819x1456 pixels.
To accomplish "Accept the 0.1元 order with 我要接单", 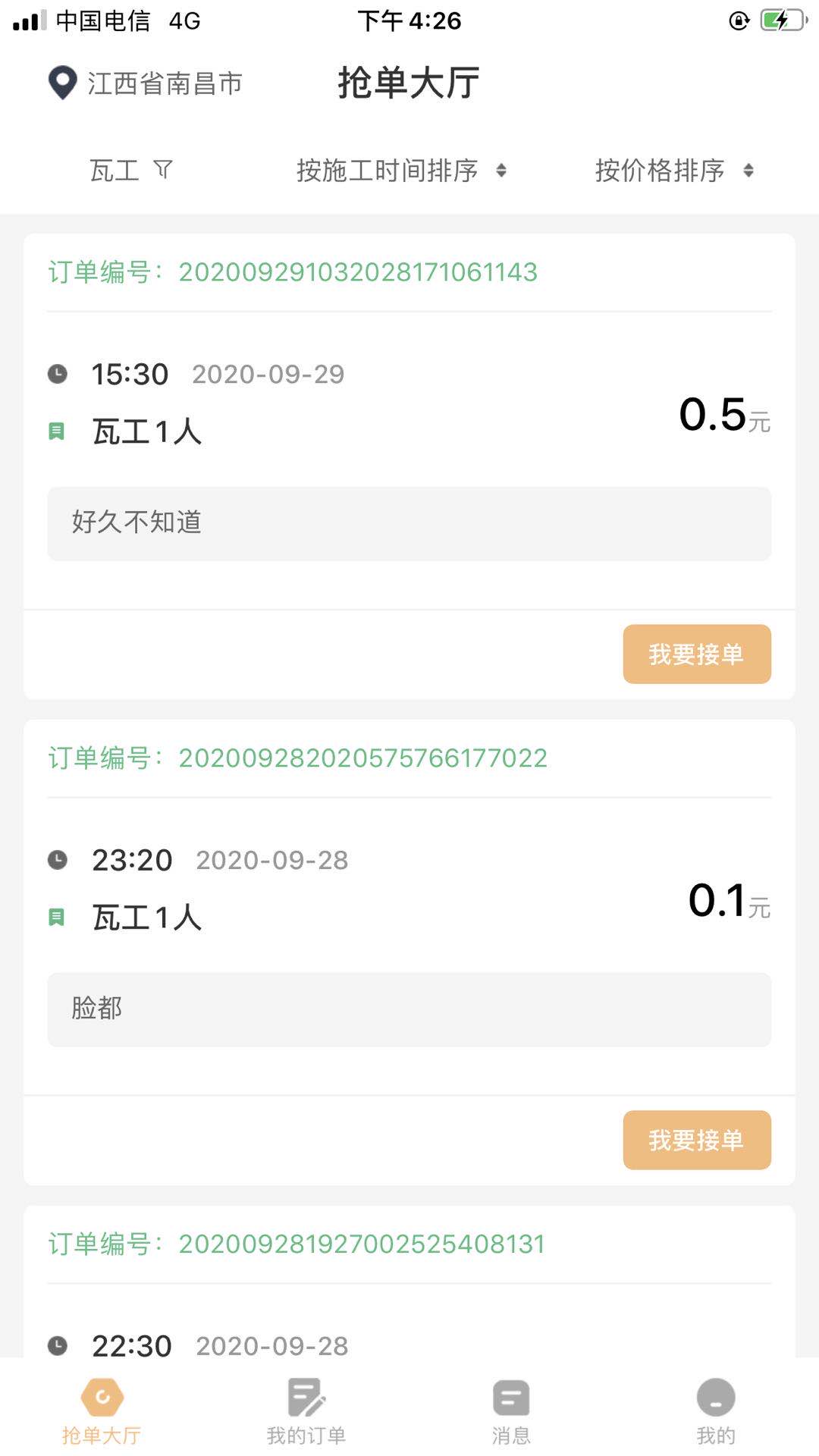I will pos(696,1140).
